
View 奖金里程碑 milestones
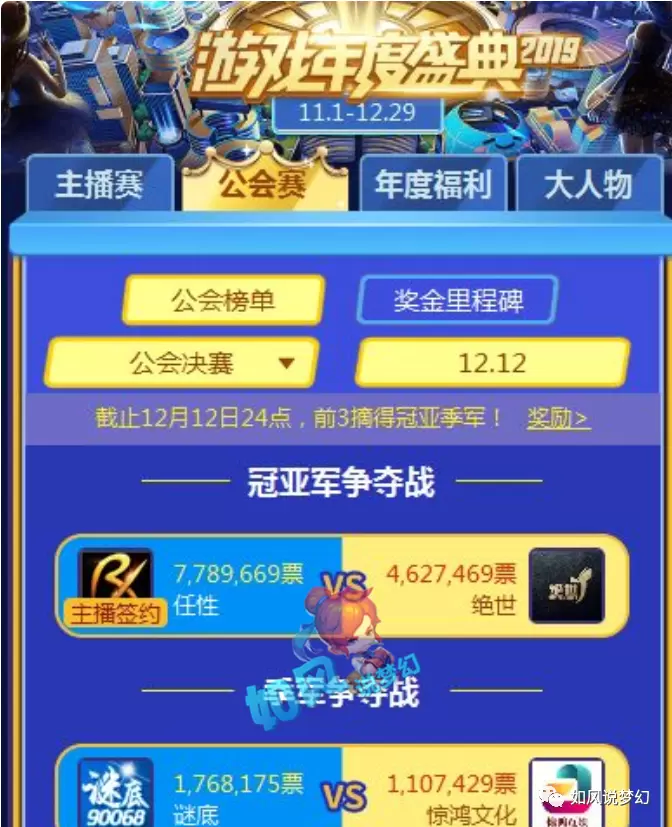point(458,301)
